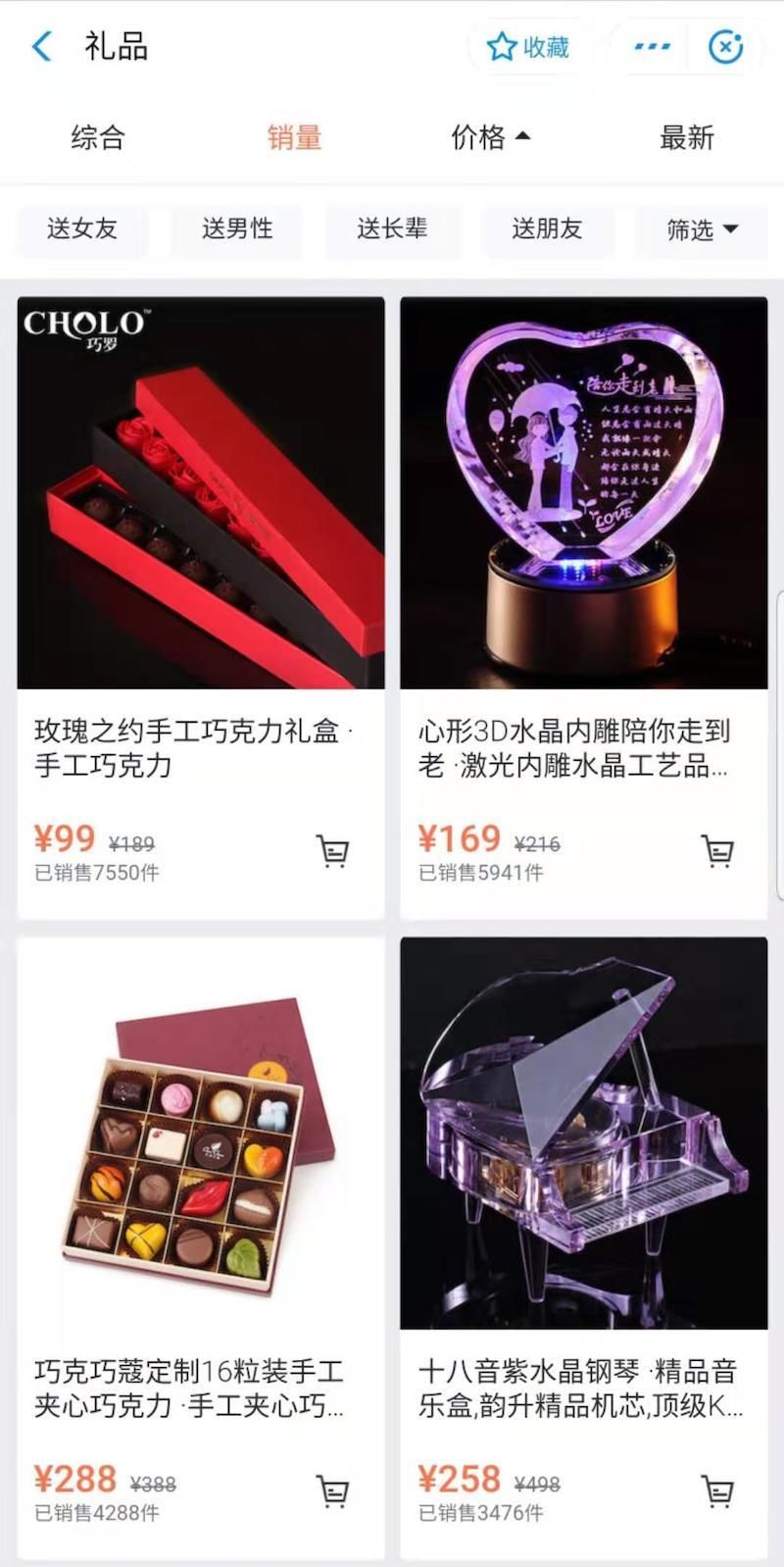The image size is (784, 1567).
Task: Enable the 送女友 gift filter
Action: tap(81, 230)
